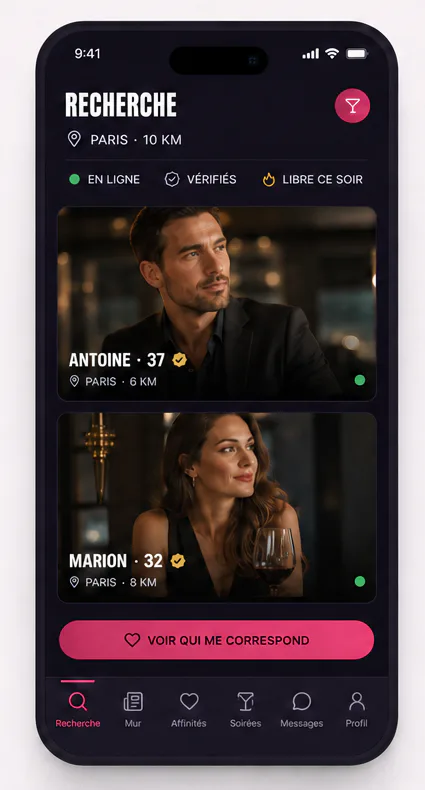Screen dimensions: 425x790
Task: Open the filter button with cocktail icon
Action: click(x=352, y=106)
